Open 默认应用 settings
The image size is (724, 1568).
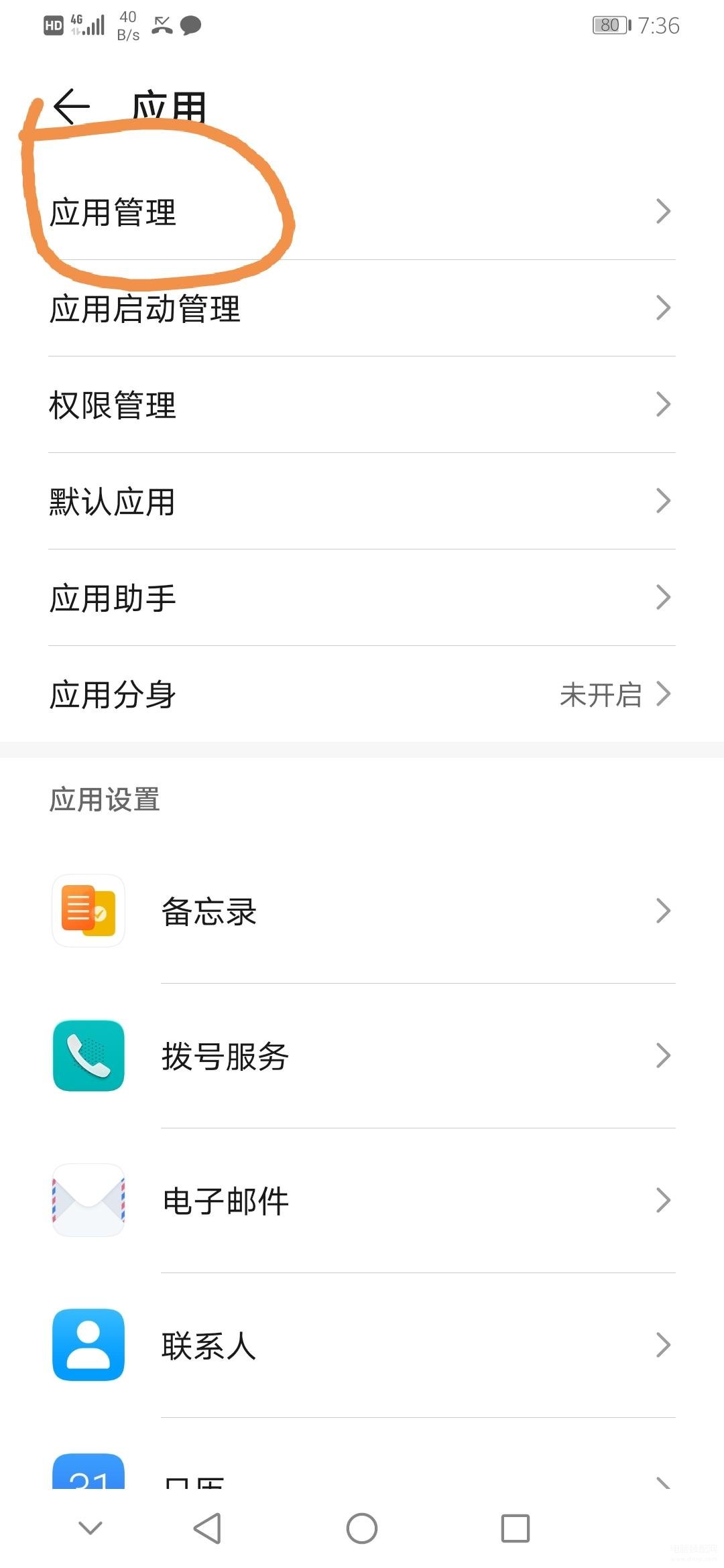pyautogui.click(x=362, y=501)
